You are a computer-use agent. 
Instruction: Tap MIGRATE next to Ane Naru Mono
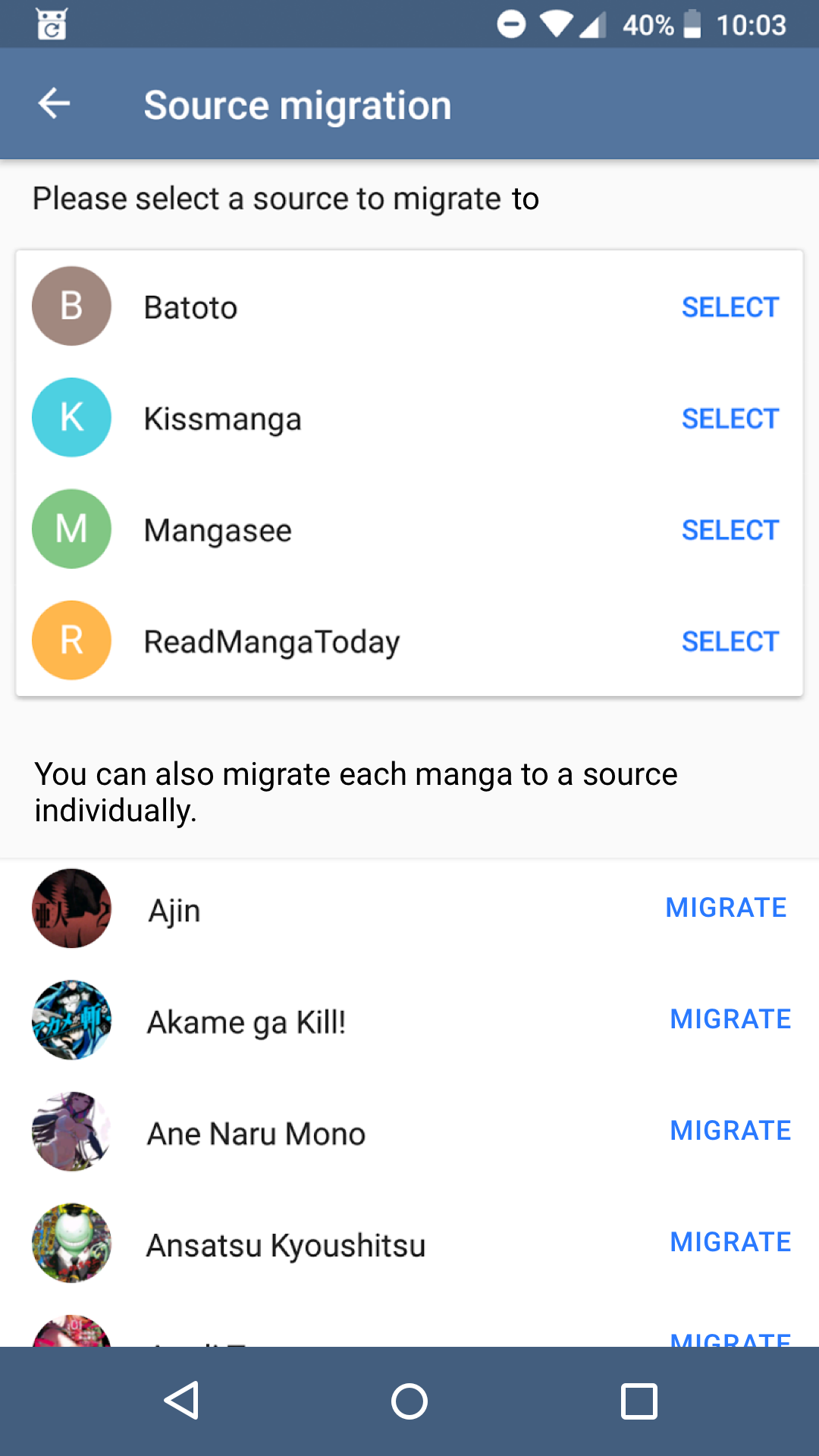point(730,1131)
